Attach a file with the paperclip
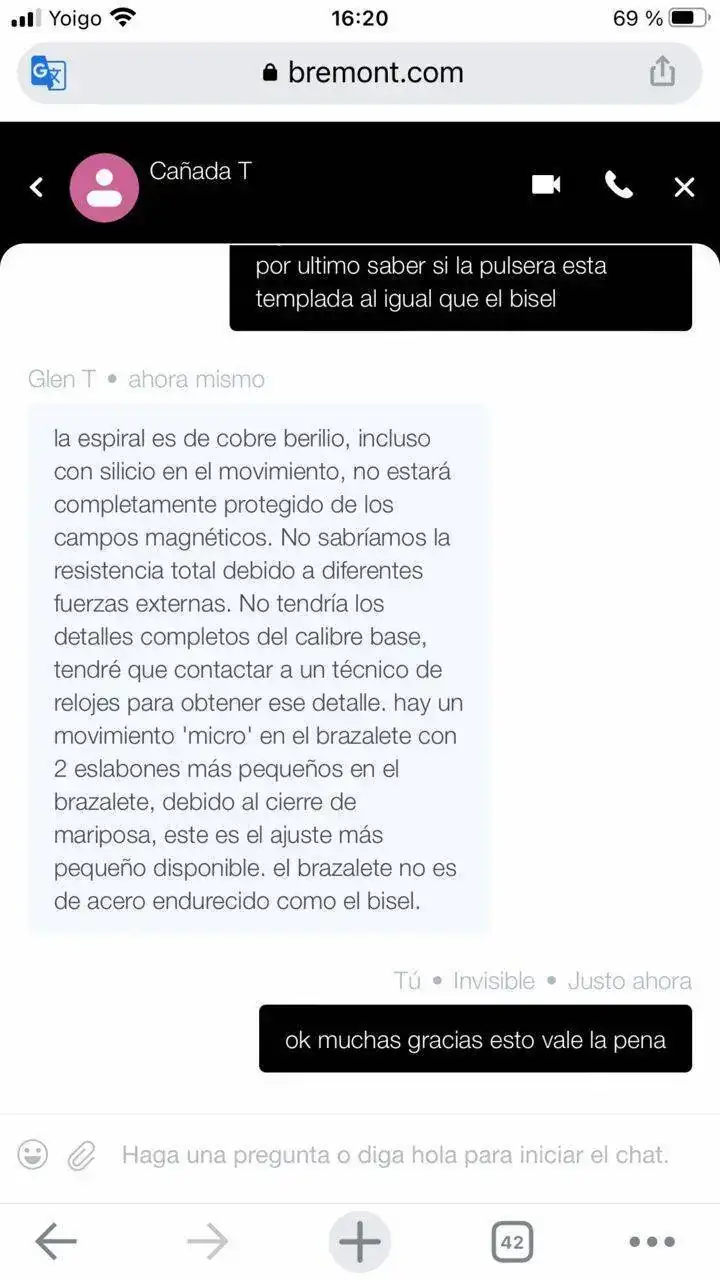The height and width of the screenshot is (1280, 720). pos(81,1156)
